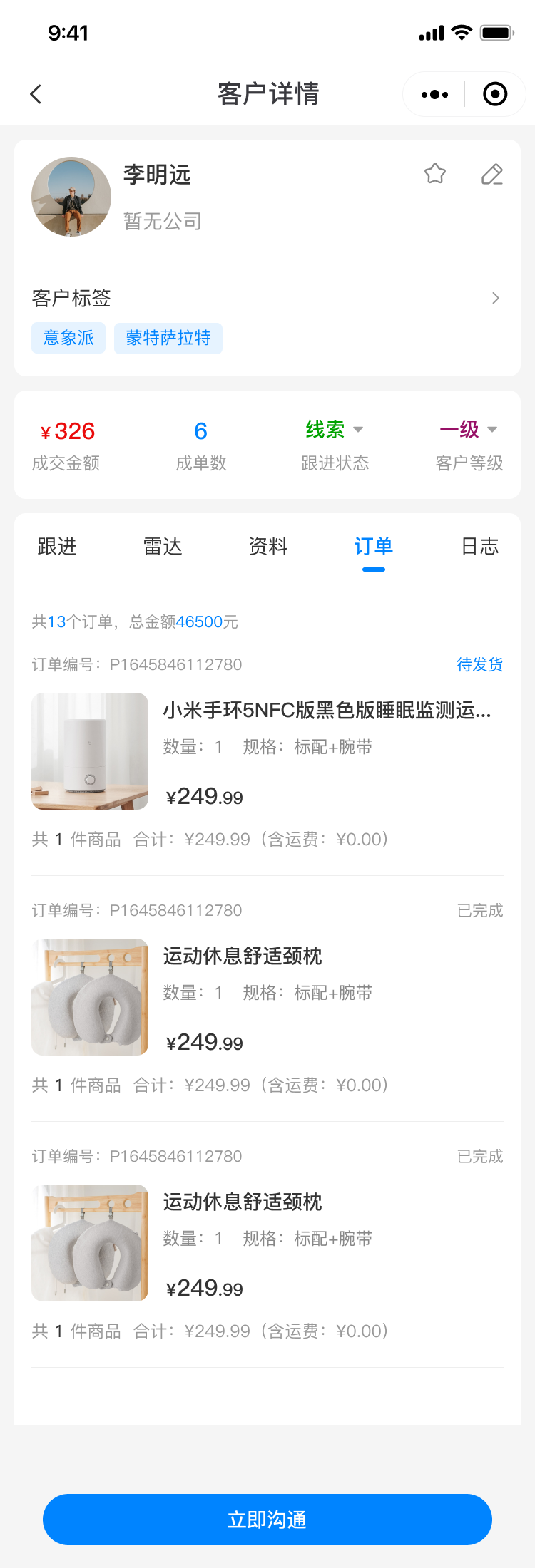View 李明远's avatar photo
The height and width of the screenshot is (1568, 535).
click(x=71, y=197)
